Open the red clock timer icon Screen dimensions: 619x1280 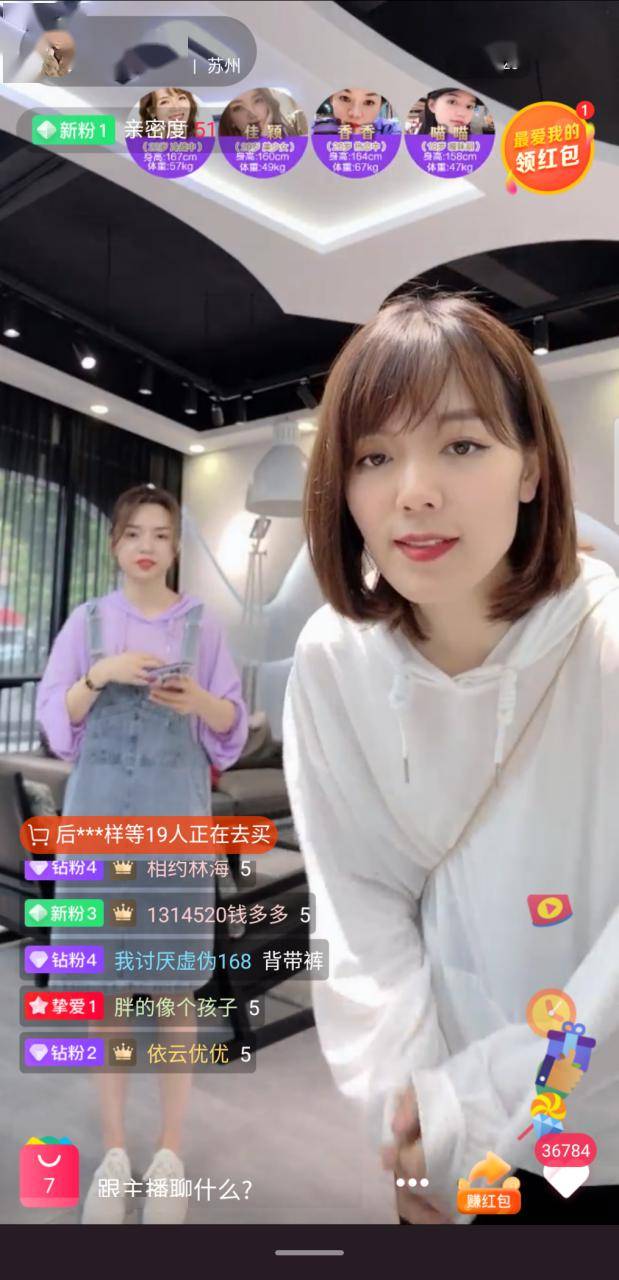(x=549, y=1010)
